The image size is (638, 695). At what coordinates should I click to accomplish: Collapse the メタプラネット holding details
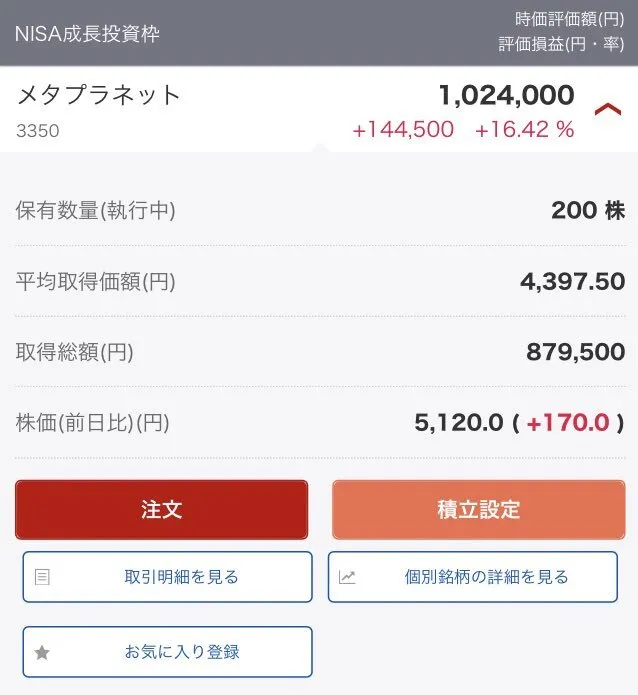[x=607, y=109]
